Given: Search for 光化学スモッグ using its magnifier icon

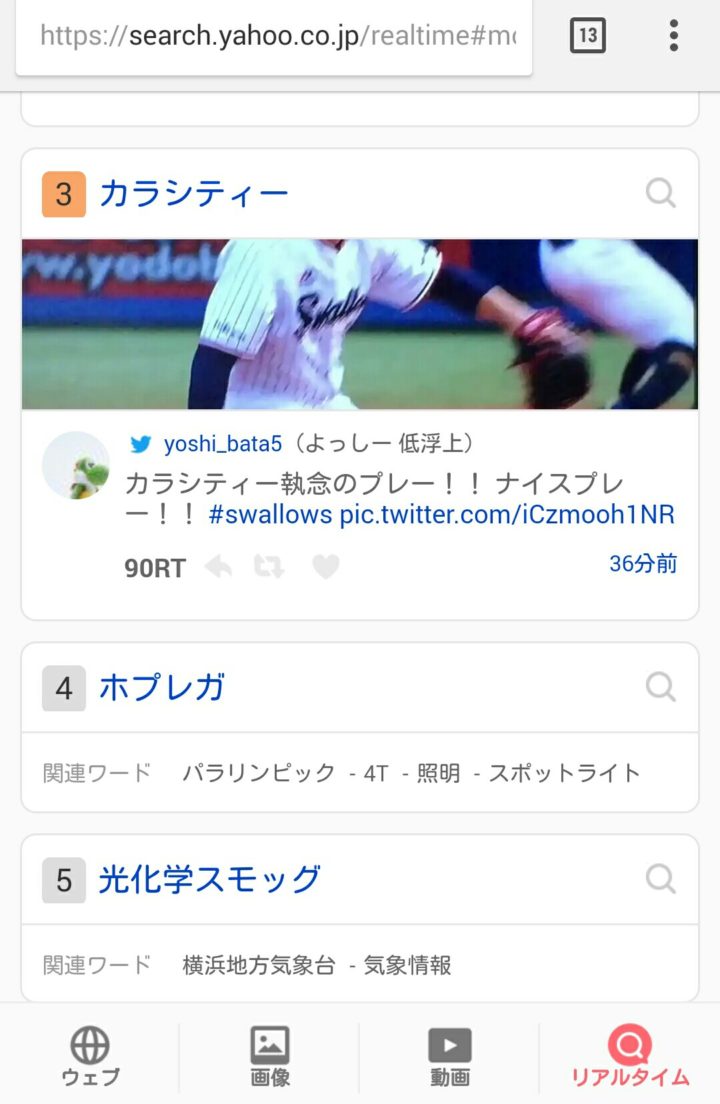Looking at the screenshot, I should [660, 880].
